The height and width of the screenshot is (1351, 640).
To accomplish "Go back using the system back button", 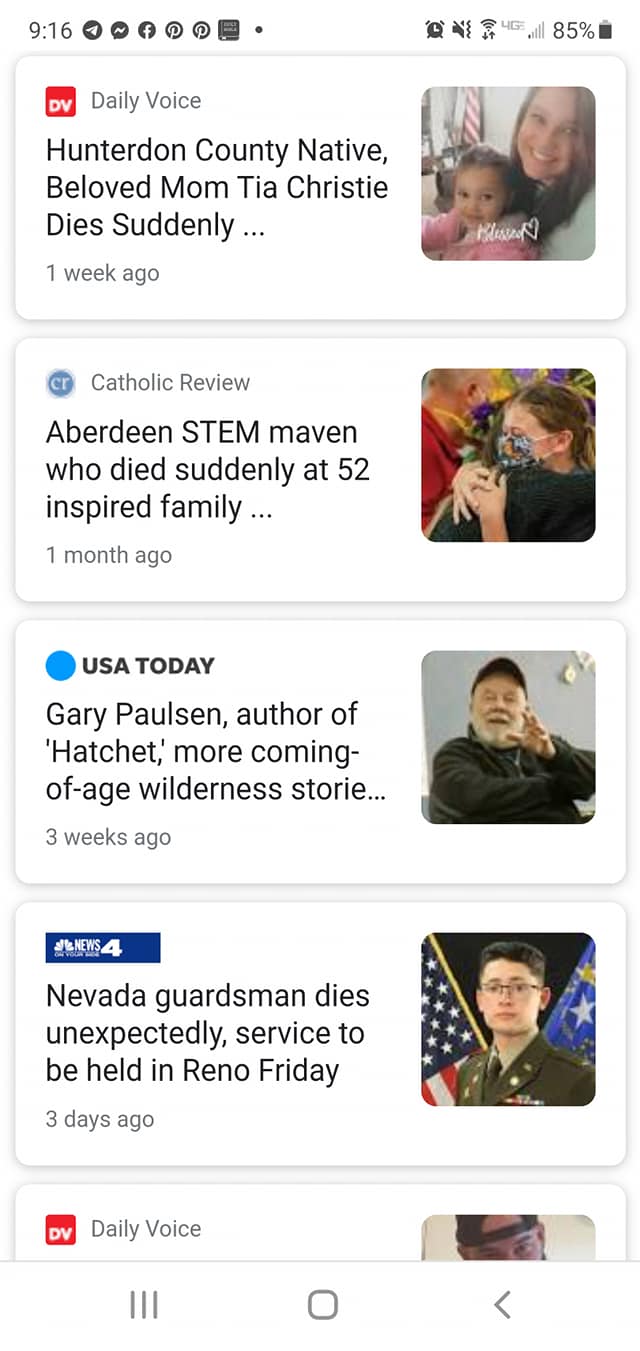I will coord(503,1304).
